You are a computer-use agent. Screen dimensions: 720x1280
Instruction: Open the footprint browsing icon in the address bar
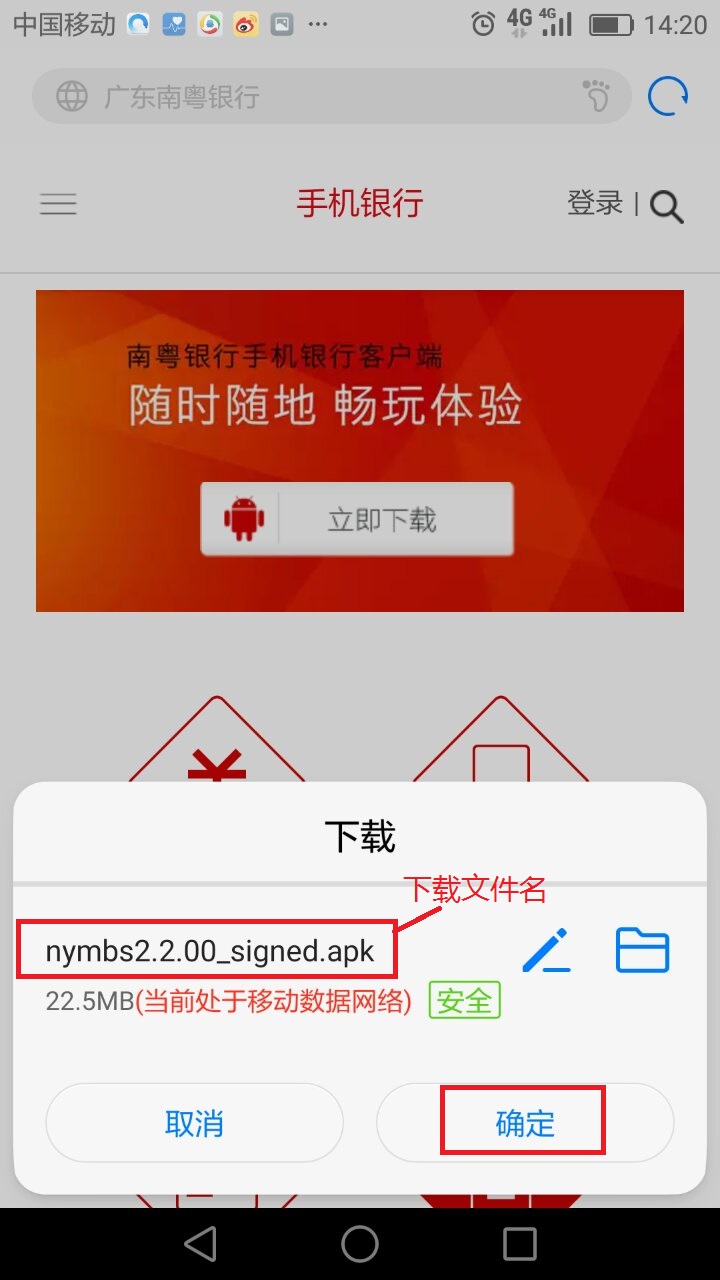596,97
